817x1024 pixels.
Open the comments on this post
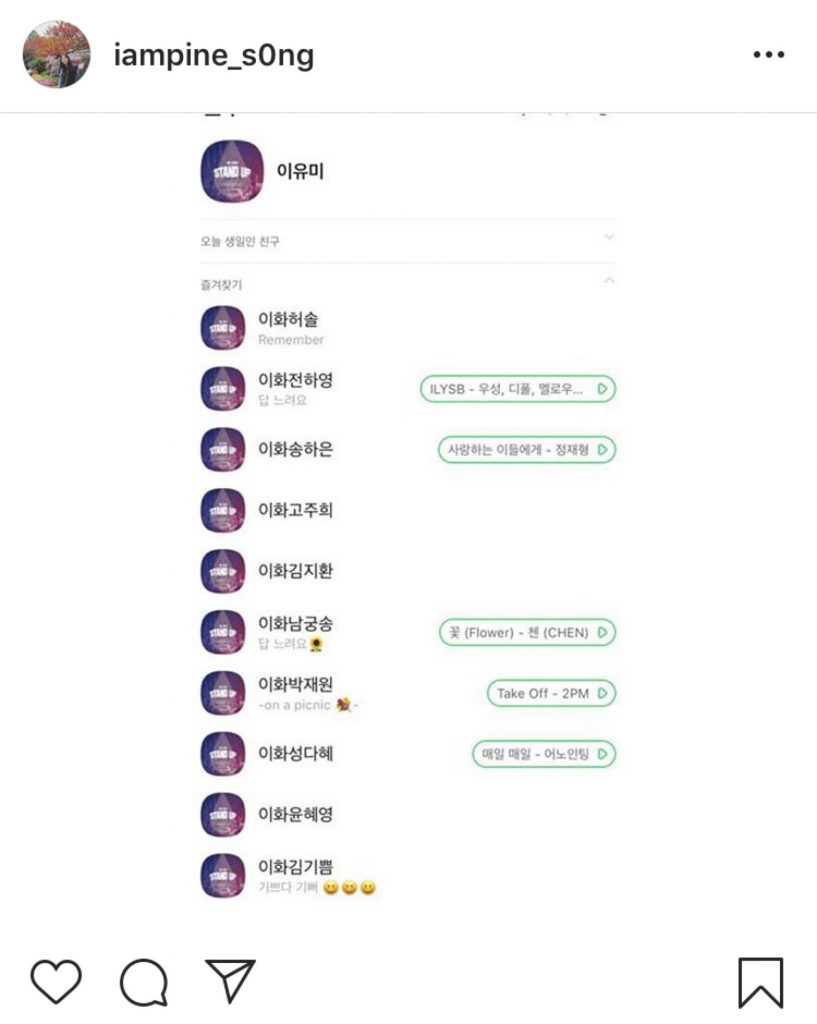[x=143, y=982]
